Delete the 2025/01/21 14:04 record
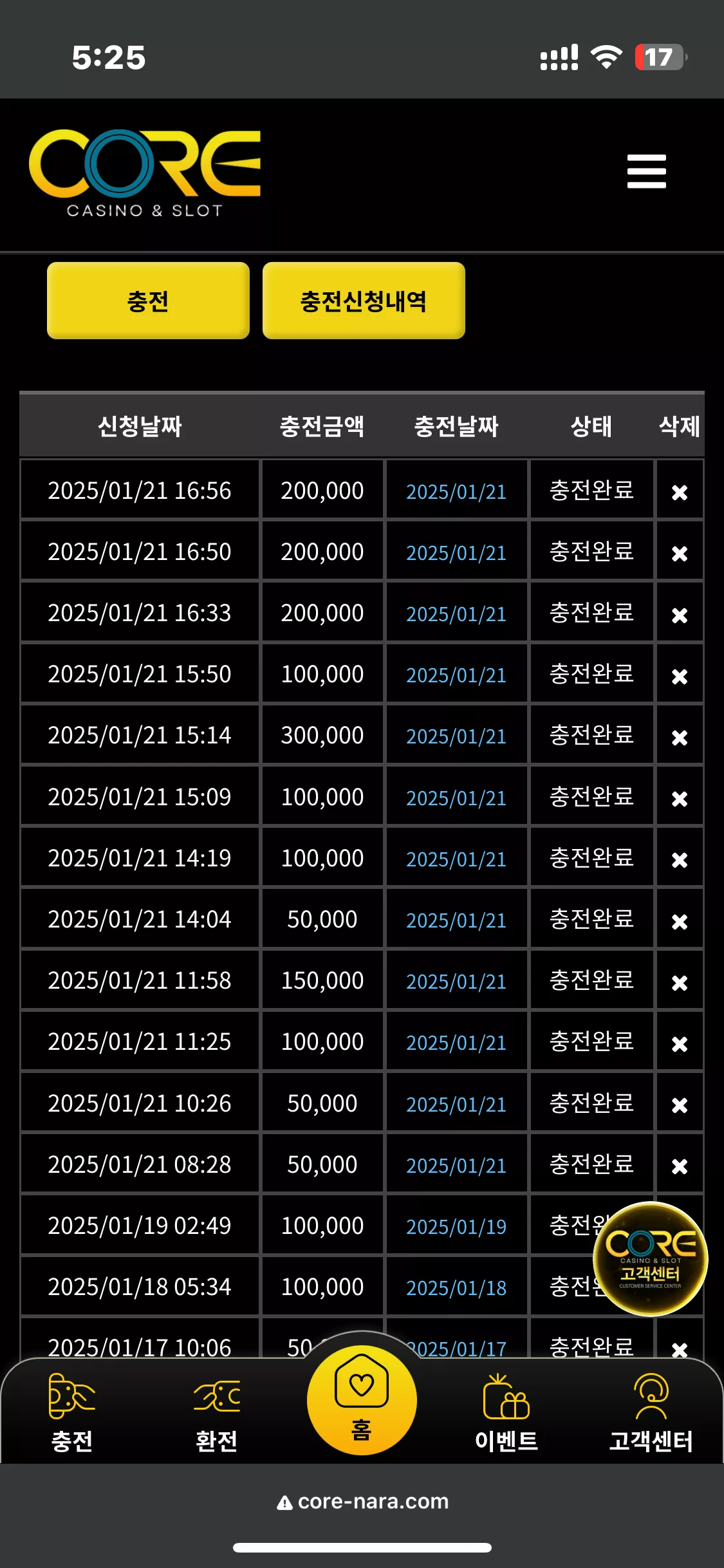724x1568 pixels. tap(680, 921)
